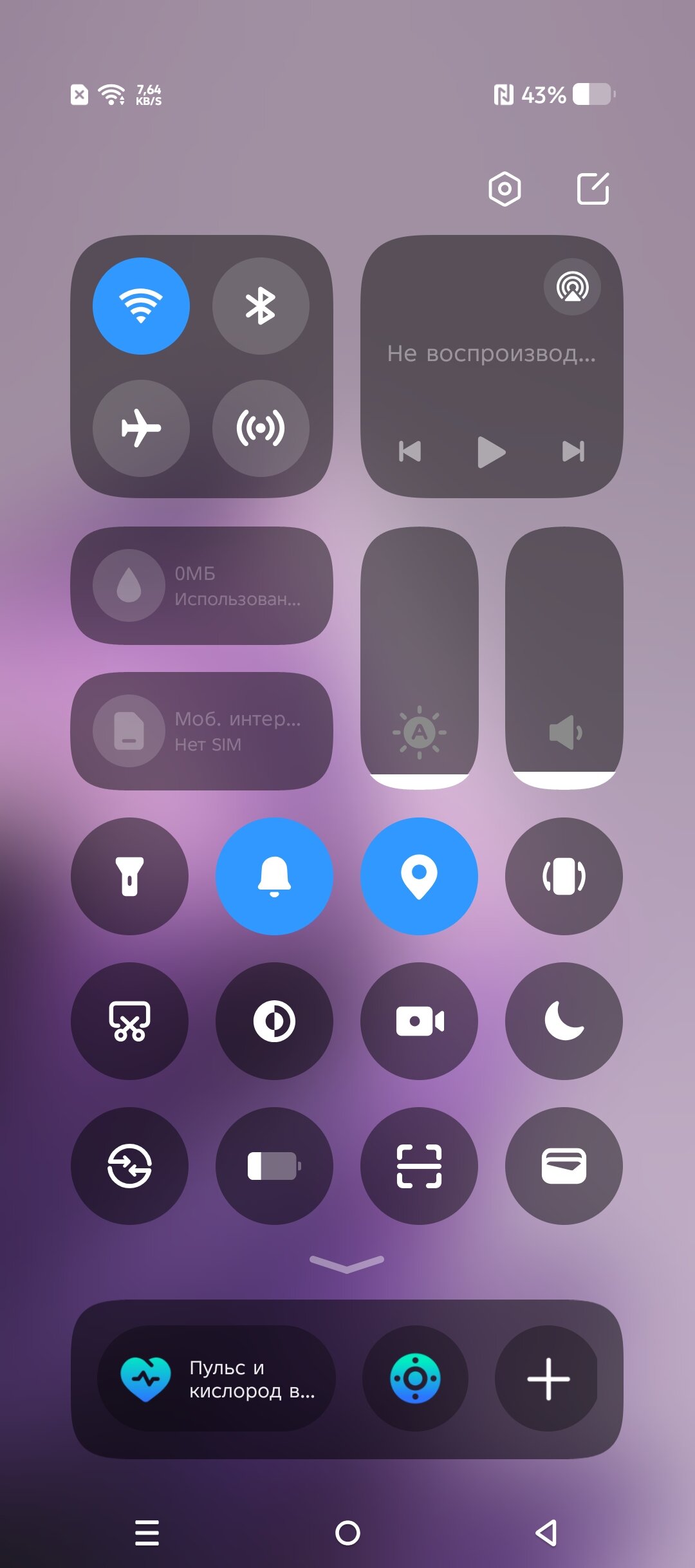Enable the battery saver tile
This screenshot has height=1568, width=695.
274,1166
